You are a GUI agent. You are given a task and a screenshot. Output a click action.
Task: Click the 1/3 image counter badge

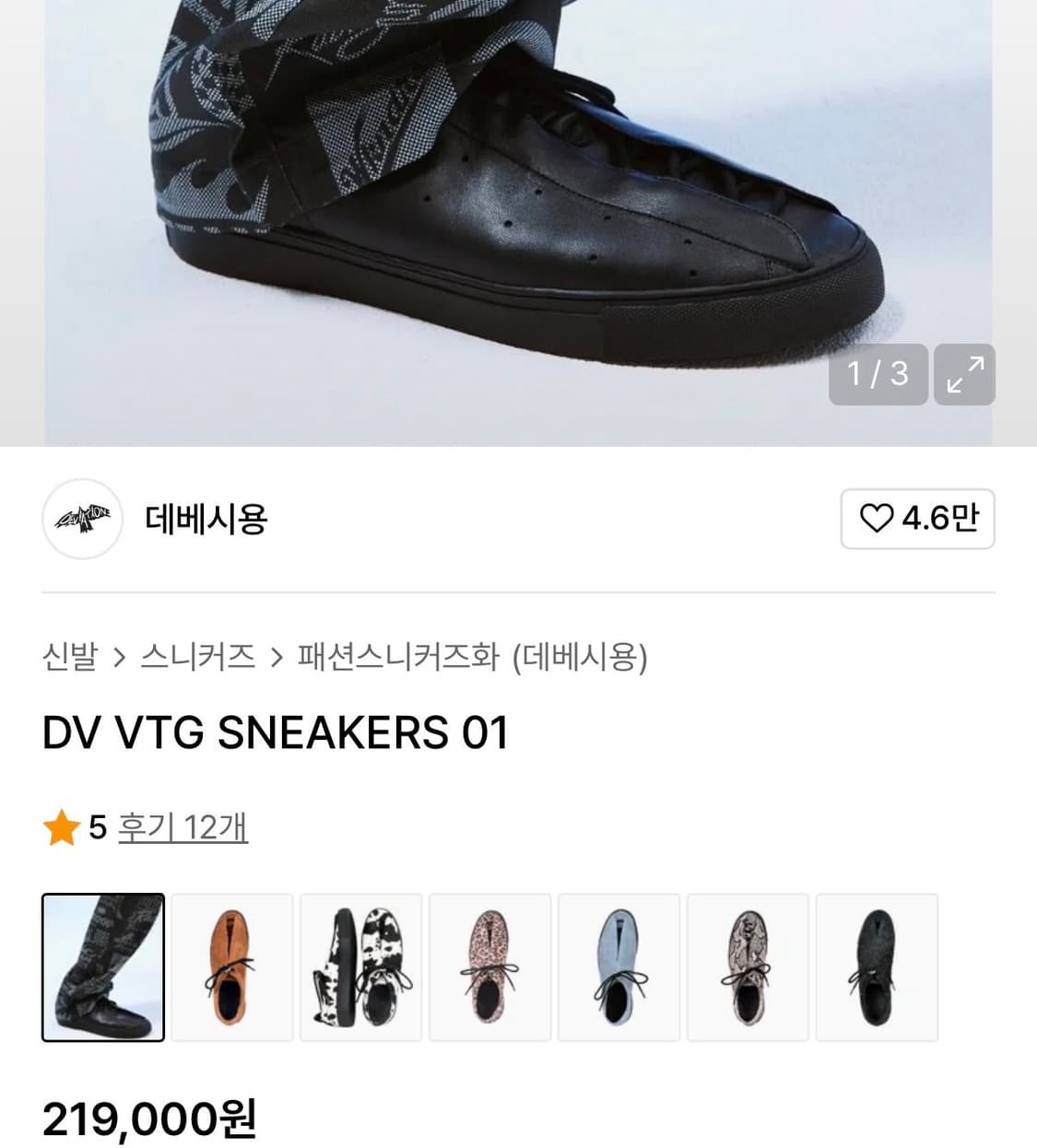pos(878,374)
